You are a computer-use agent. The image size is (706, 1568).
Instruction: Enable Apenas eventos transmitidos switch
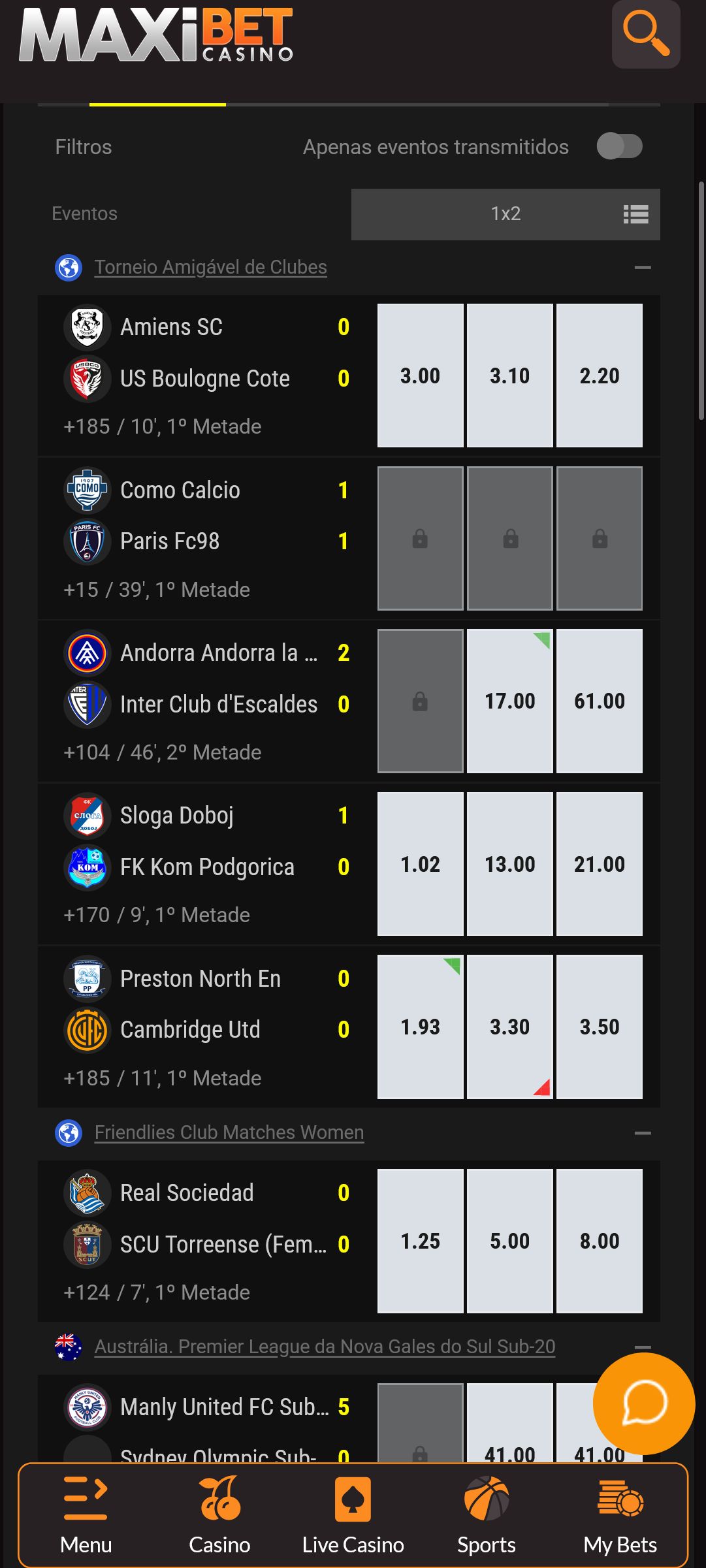[619, 146]
